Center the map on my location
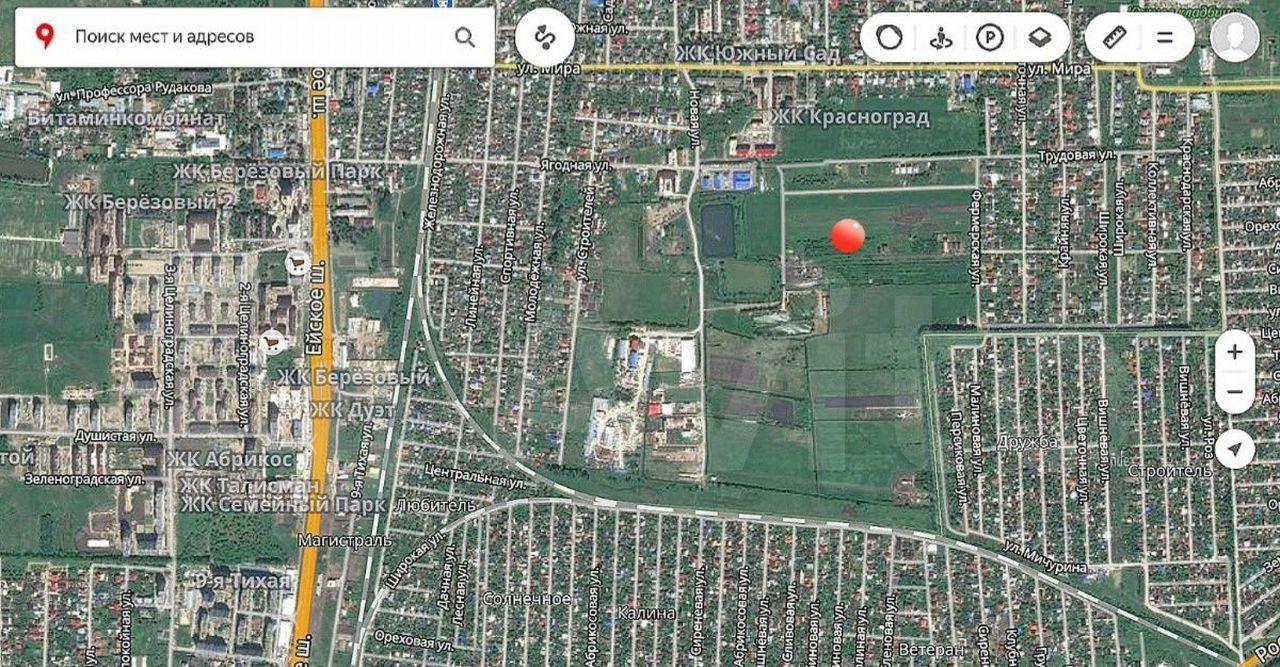 tap(1235, 449)
